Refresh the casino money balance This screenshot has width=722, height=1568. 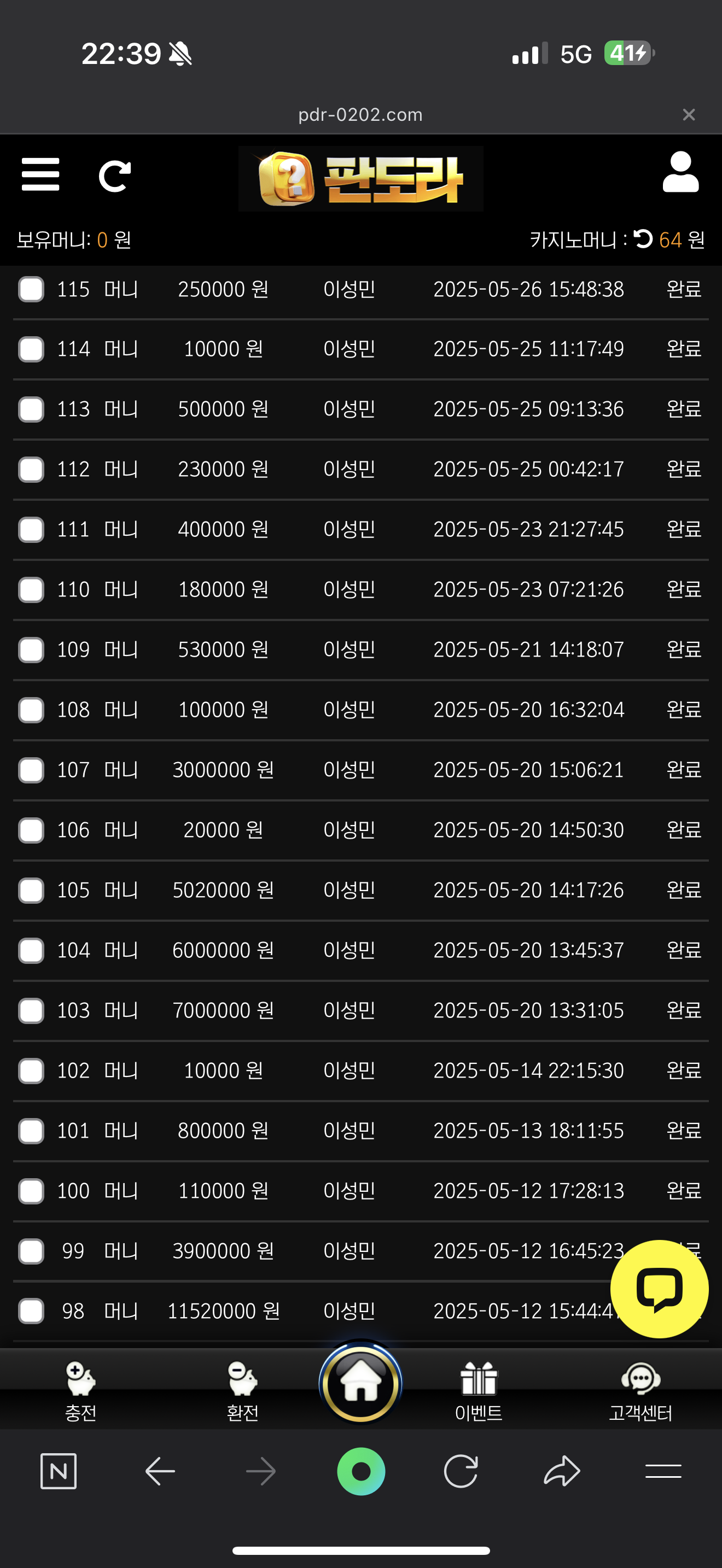(x=643, y=238)
